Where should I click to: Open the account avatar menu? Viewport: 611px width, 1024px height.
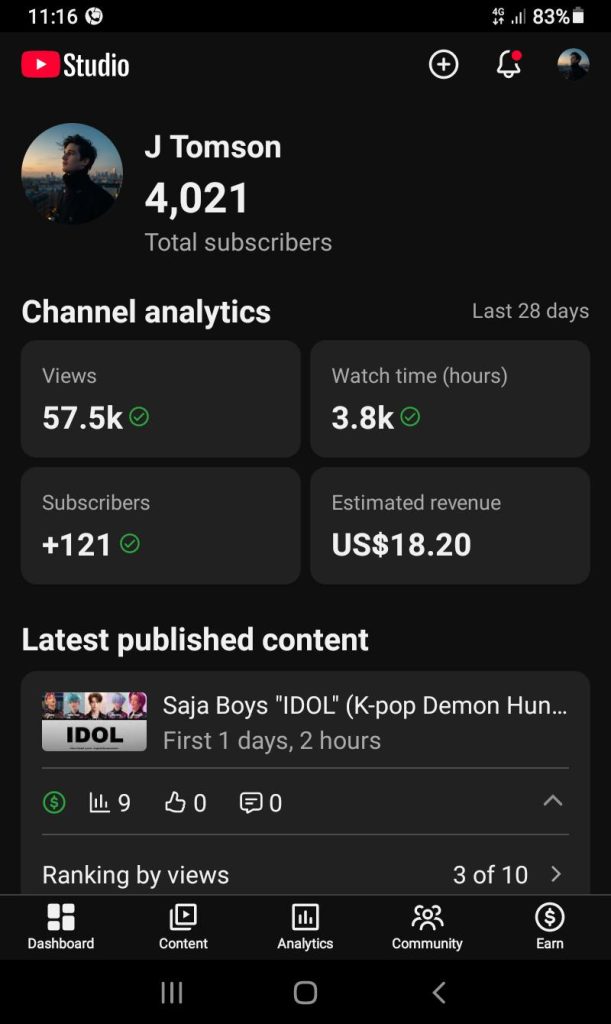573,65
